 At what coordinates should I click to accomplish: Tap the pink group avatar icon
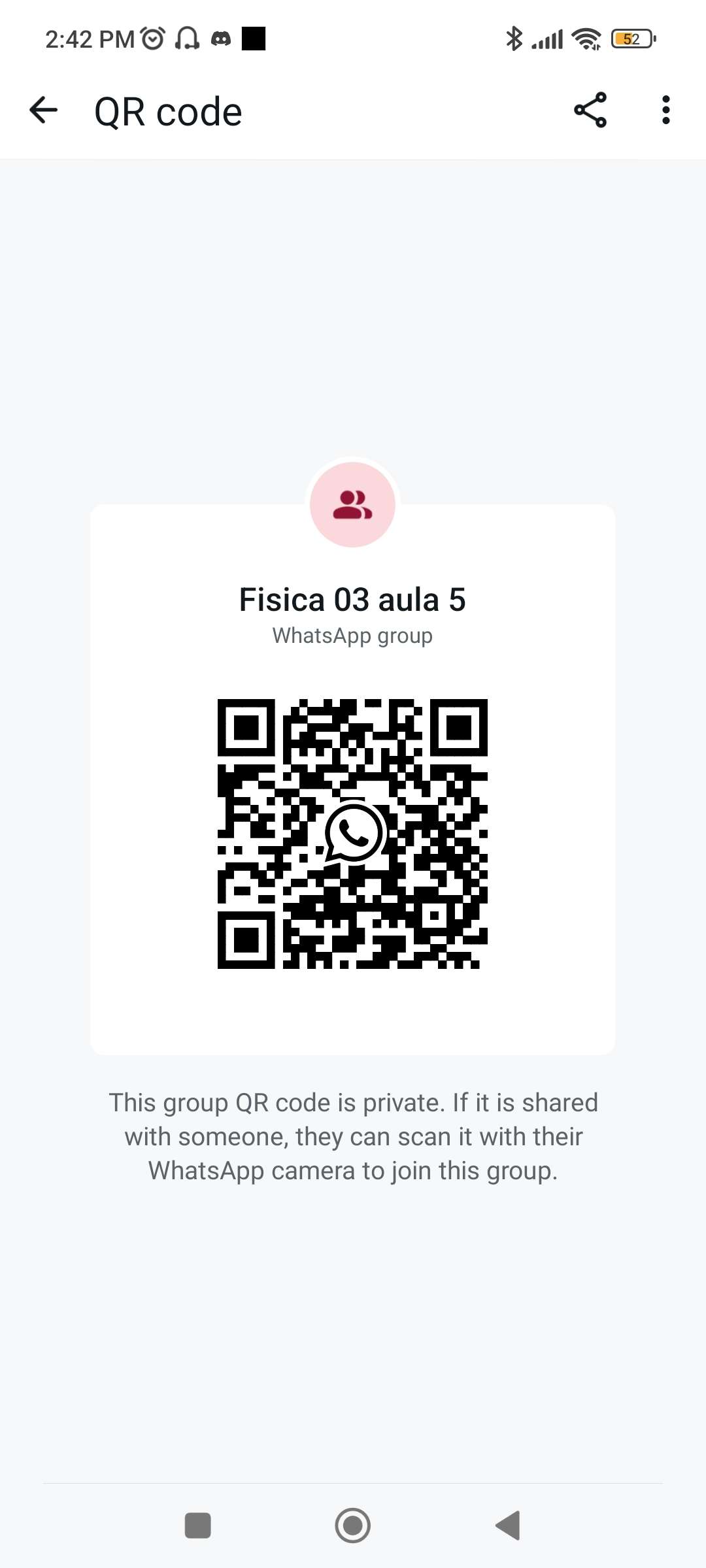352,505
